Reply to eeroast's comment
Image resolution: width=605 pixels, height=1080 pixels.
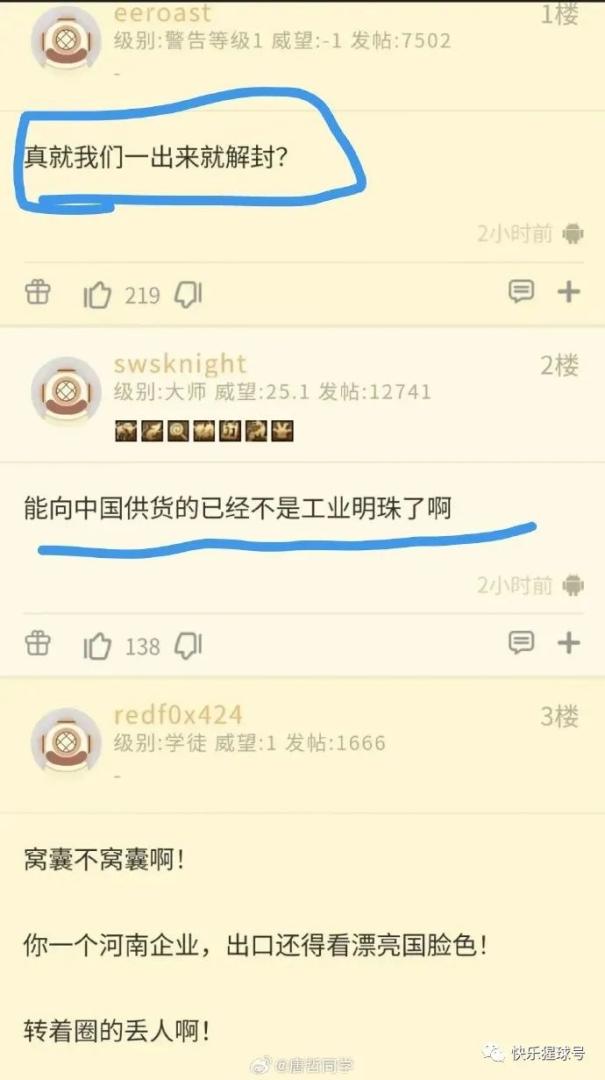click(x=521, y=292)
